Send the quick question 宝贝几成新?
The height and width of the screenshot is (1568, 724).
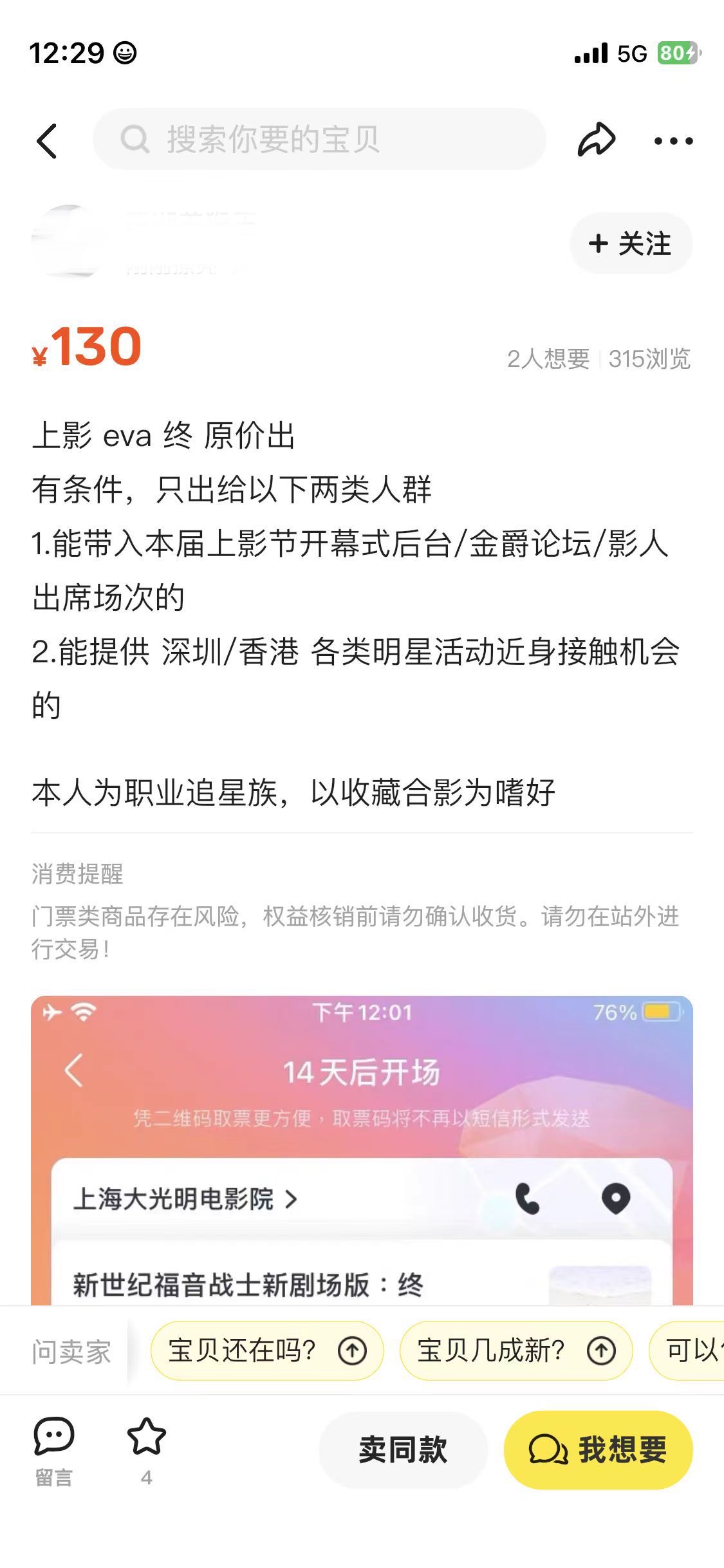point(515,1350)
